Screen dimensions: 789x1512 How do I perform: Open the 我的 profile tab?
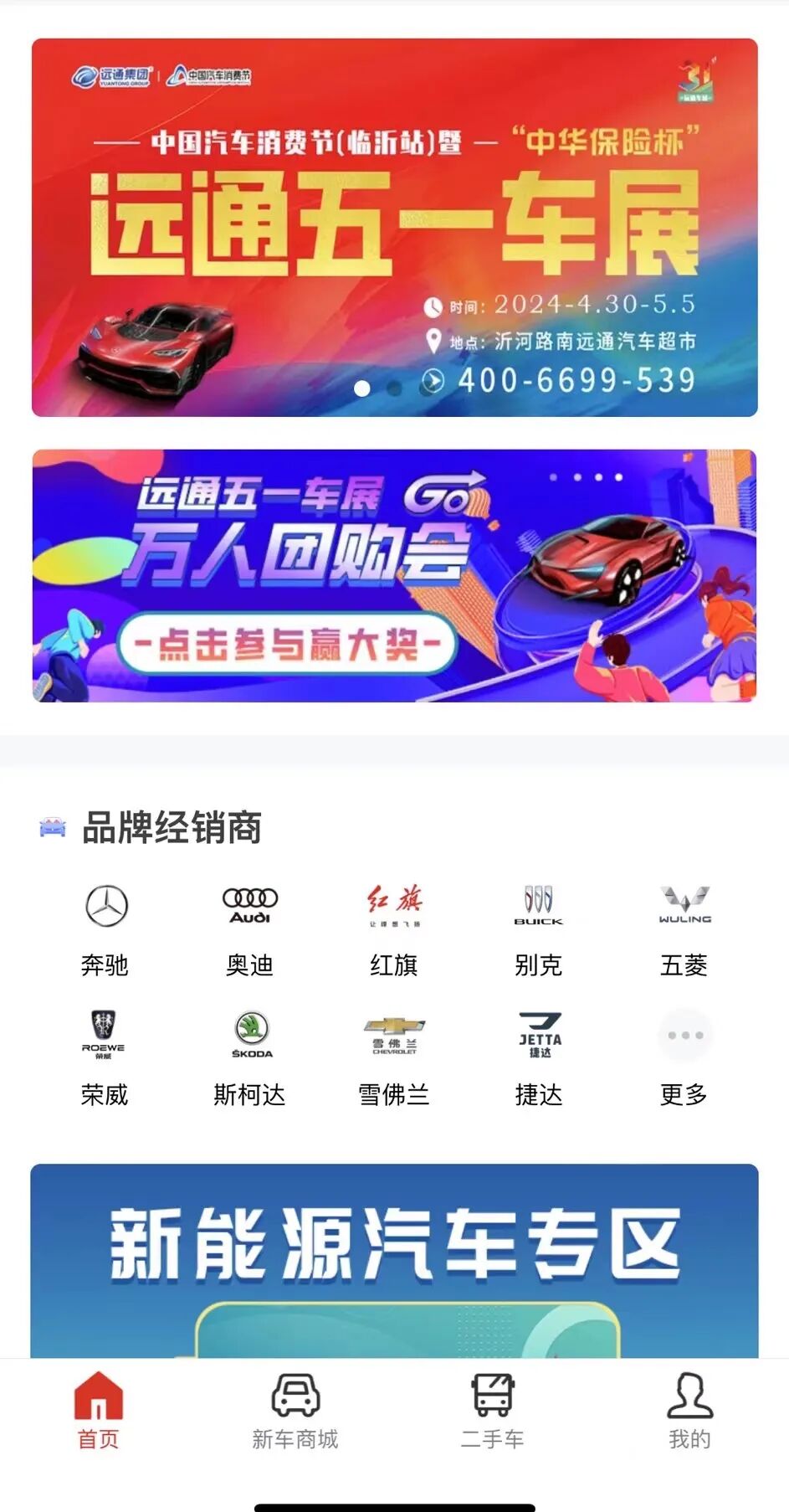pyautogui.click(x=689, y=1411)
